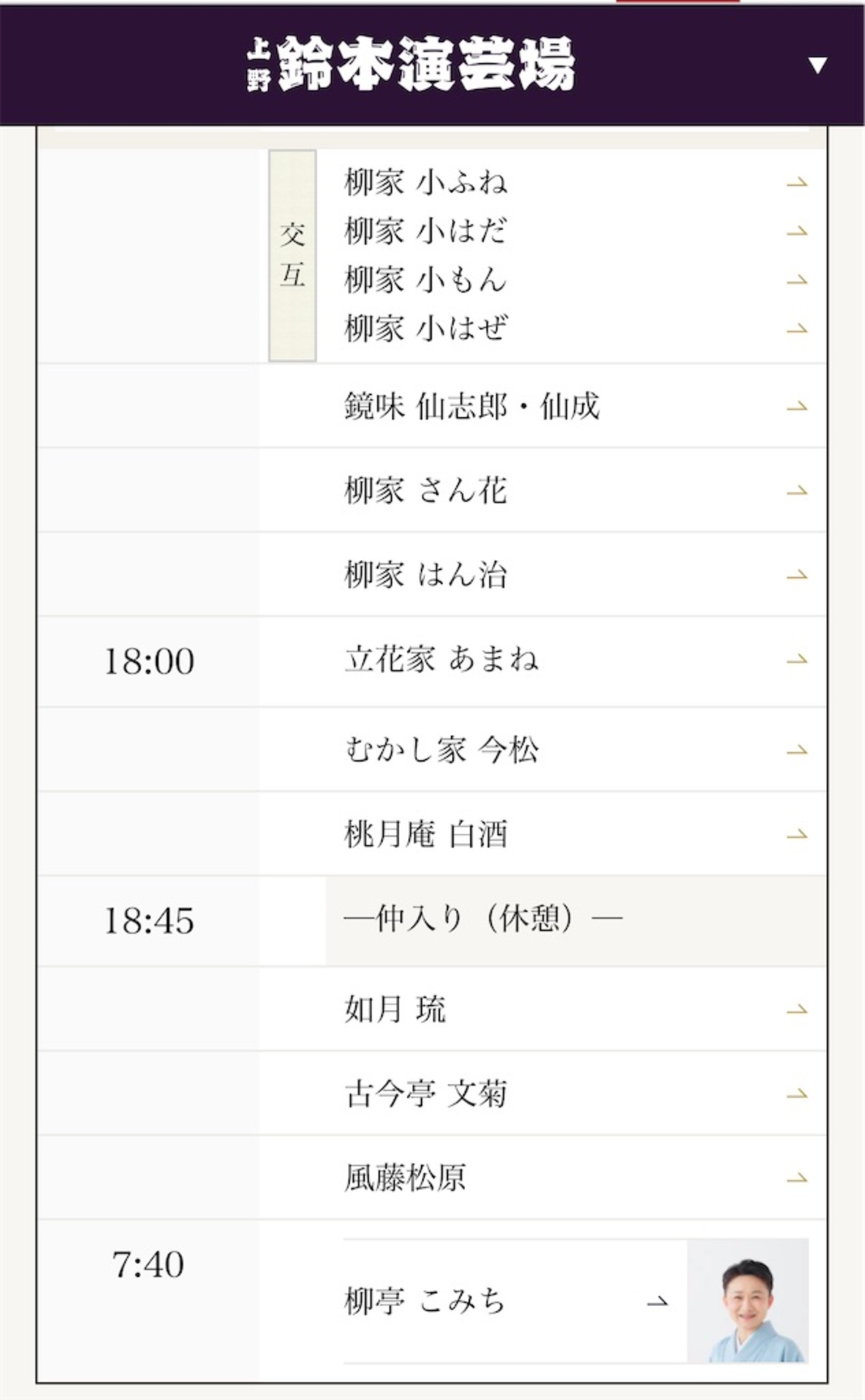Viewport: 865px width, 1400px height.
Task: Open headliner 柳亭 こみち profile
Action: pos(426,1301)
